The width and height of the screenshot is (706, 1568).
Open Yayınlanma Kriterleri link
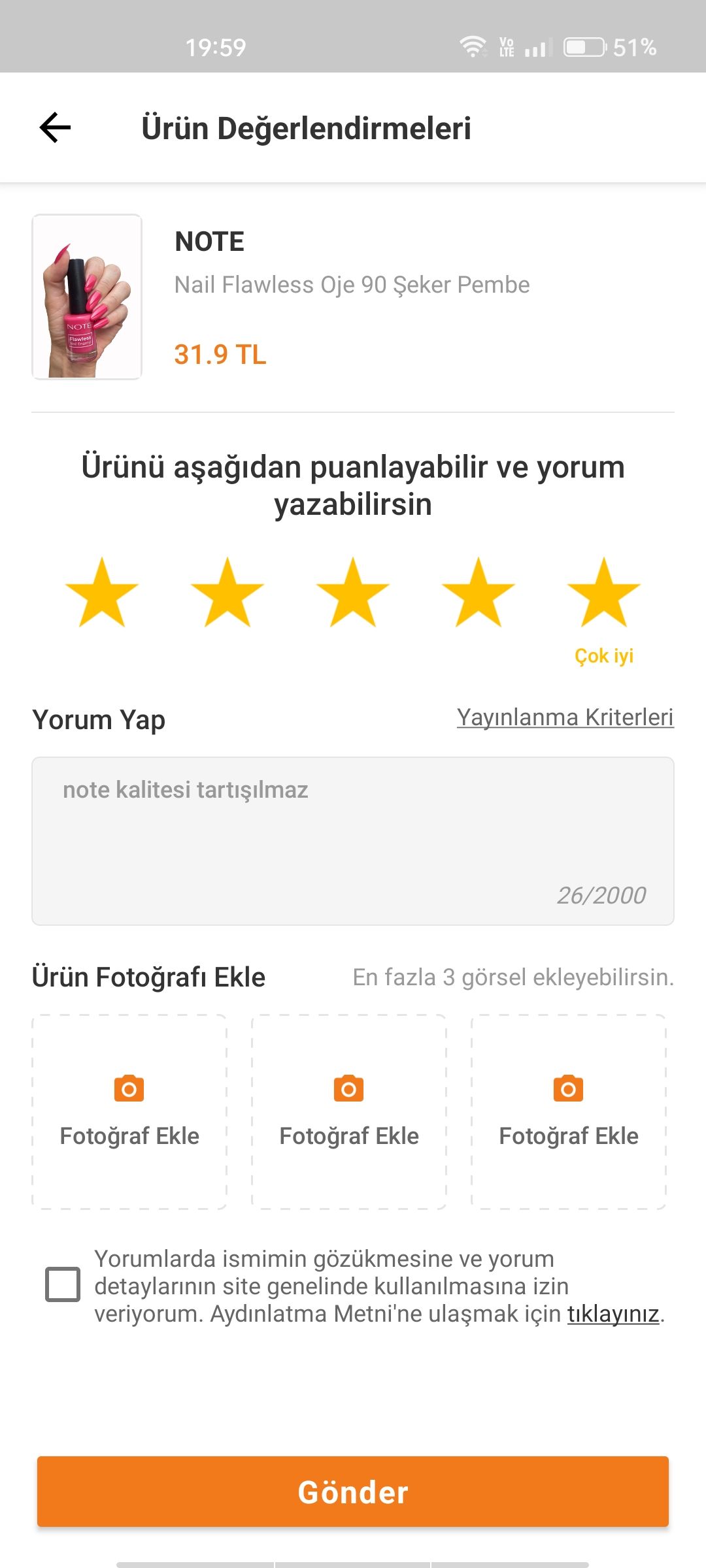565,717
